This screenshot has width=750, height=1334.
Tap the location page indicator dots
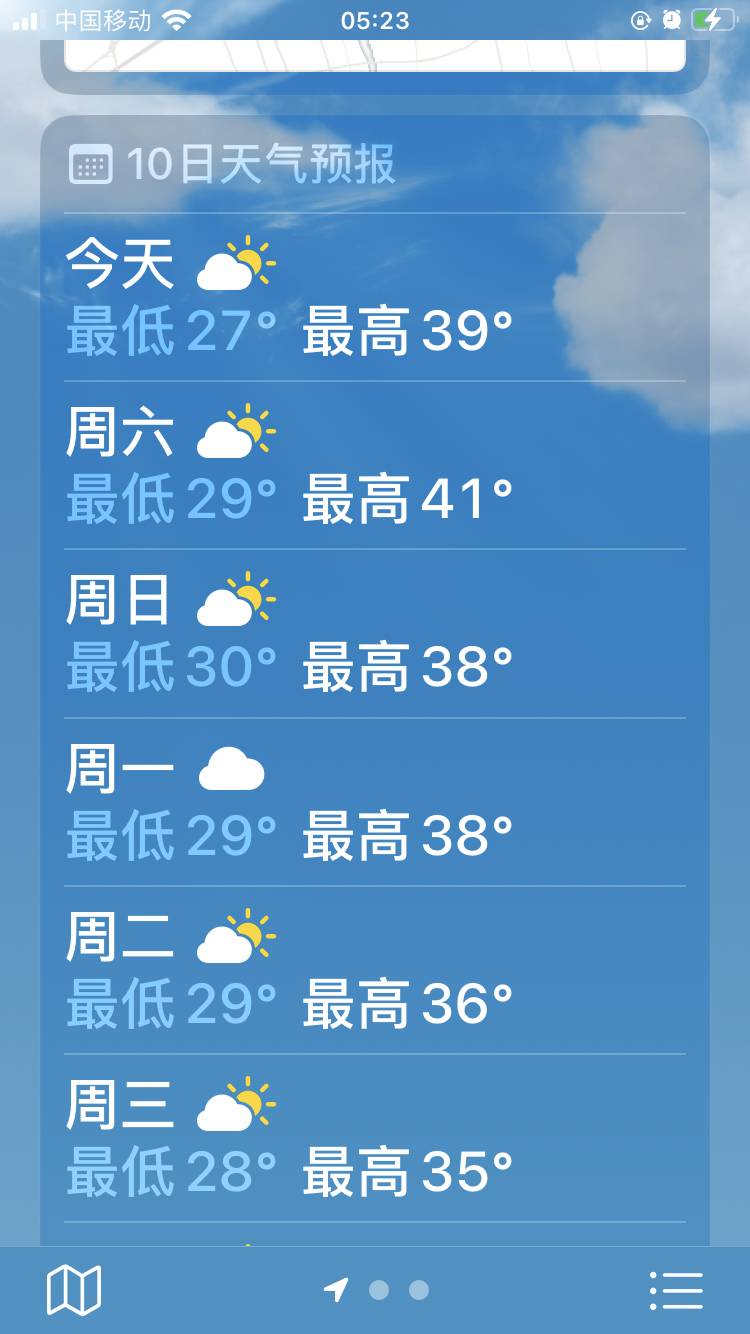point(378,1290)
